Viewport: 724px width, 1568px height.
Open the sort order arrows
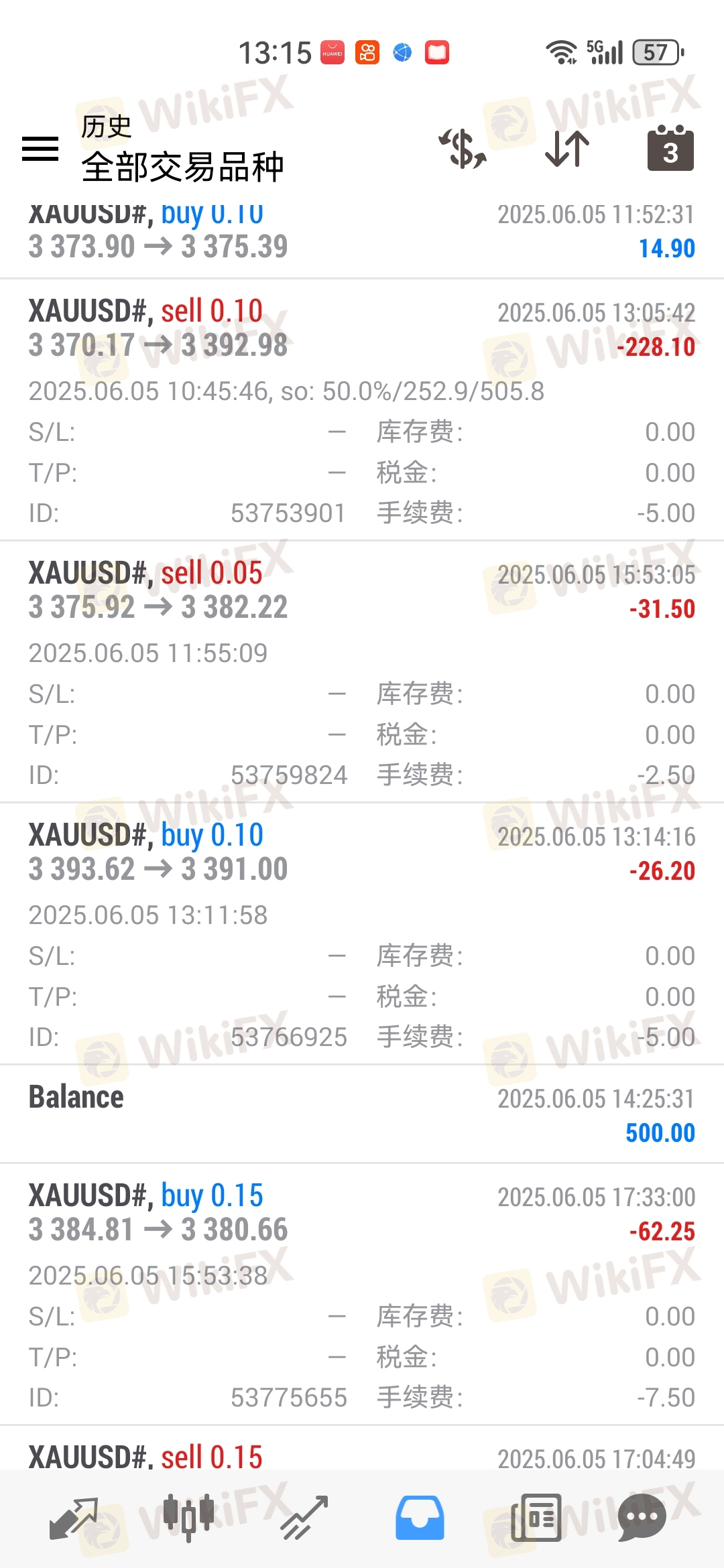567,148
